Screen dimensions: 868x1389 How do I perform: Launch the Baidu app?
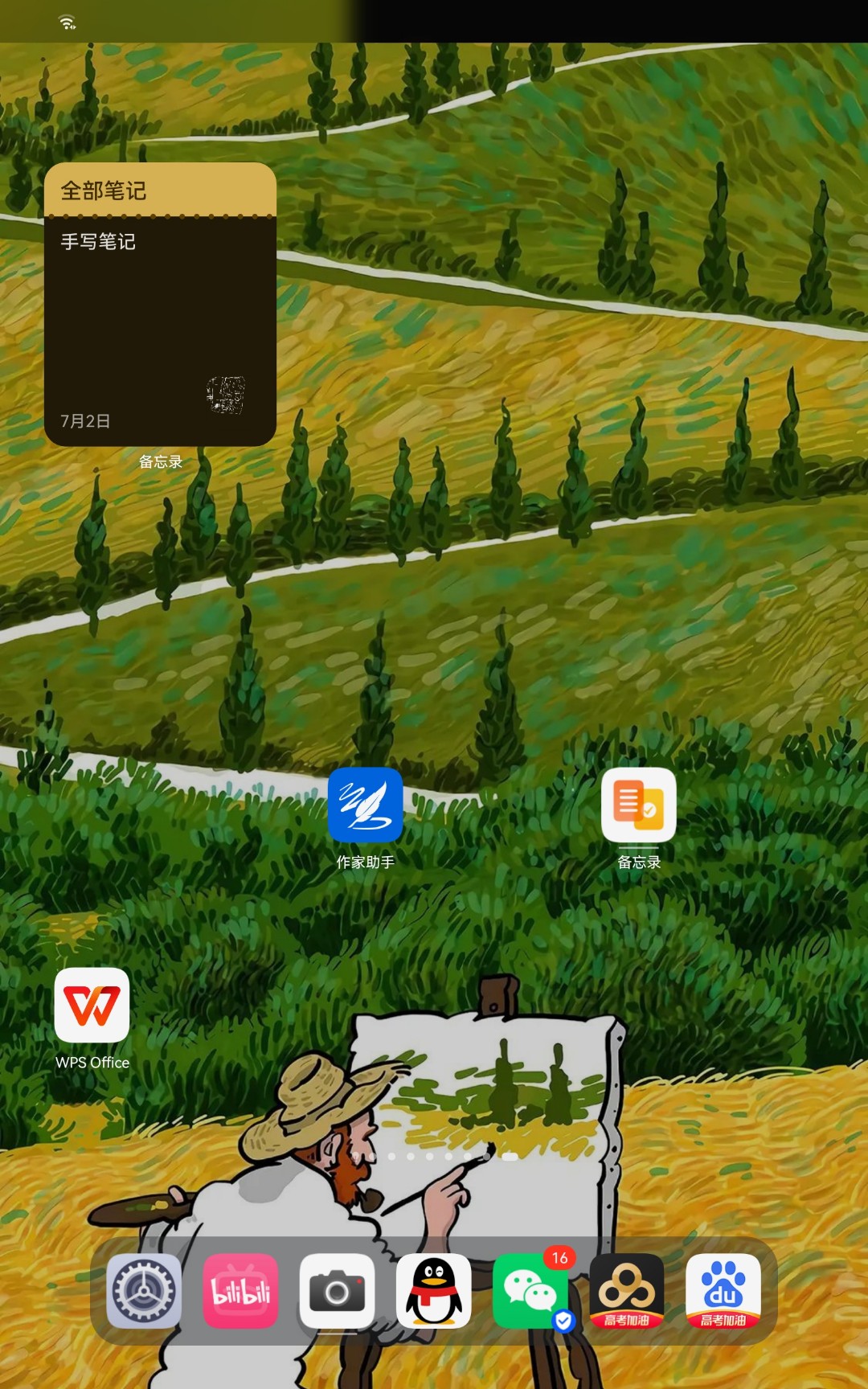click(723, 1291)
